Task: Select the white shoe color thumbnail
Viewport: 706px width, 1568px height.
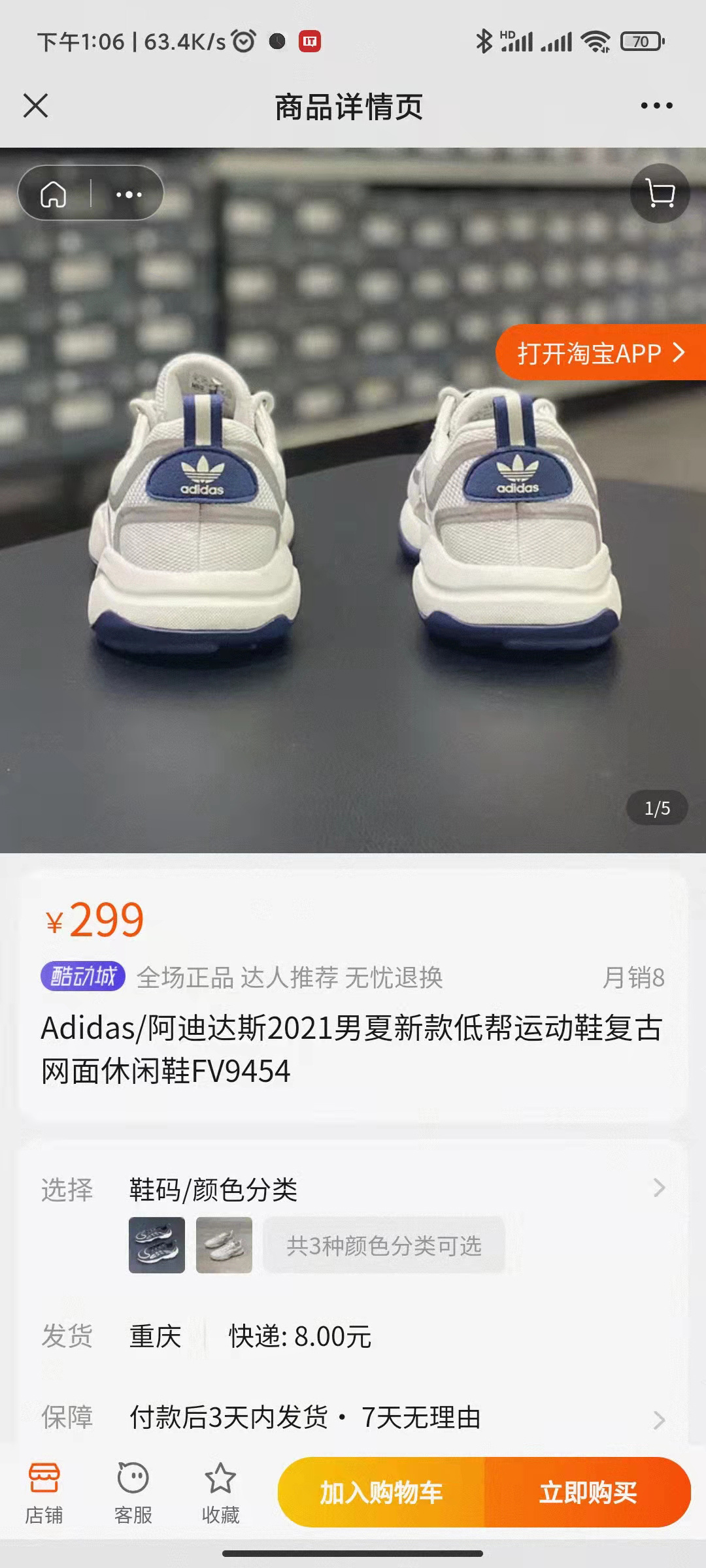Action: click(x=224, y=1245)
